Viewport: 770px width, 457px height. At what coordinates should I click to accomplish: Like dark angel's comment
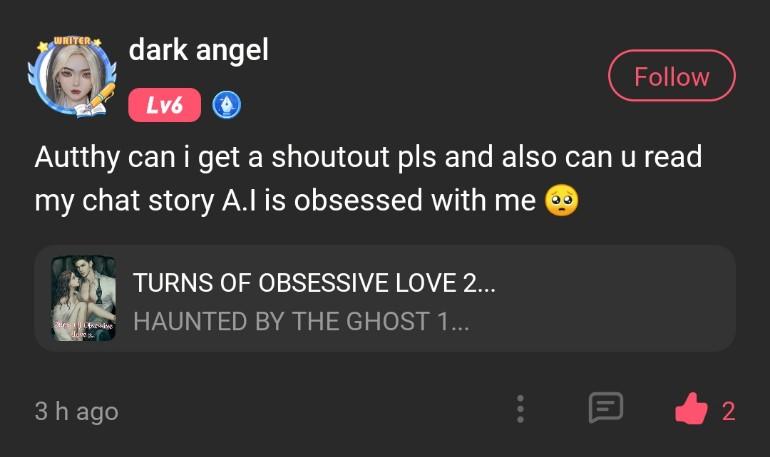pyautogui.click(x=692, y=409)
